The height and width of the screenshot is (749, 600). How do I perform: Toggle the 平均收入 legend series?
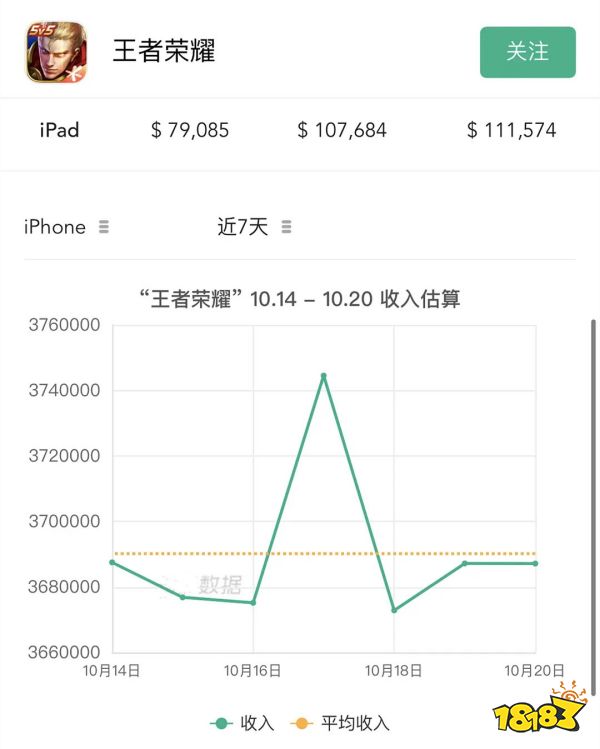coord(340,723)
